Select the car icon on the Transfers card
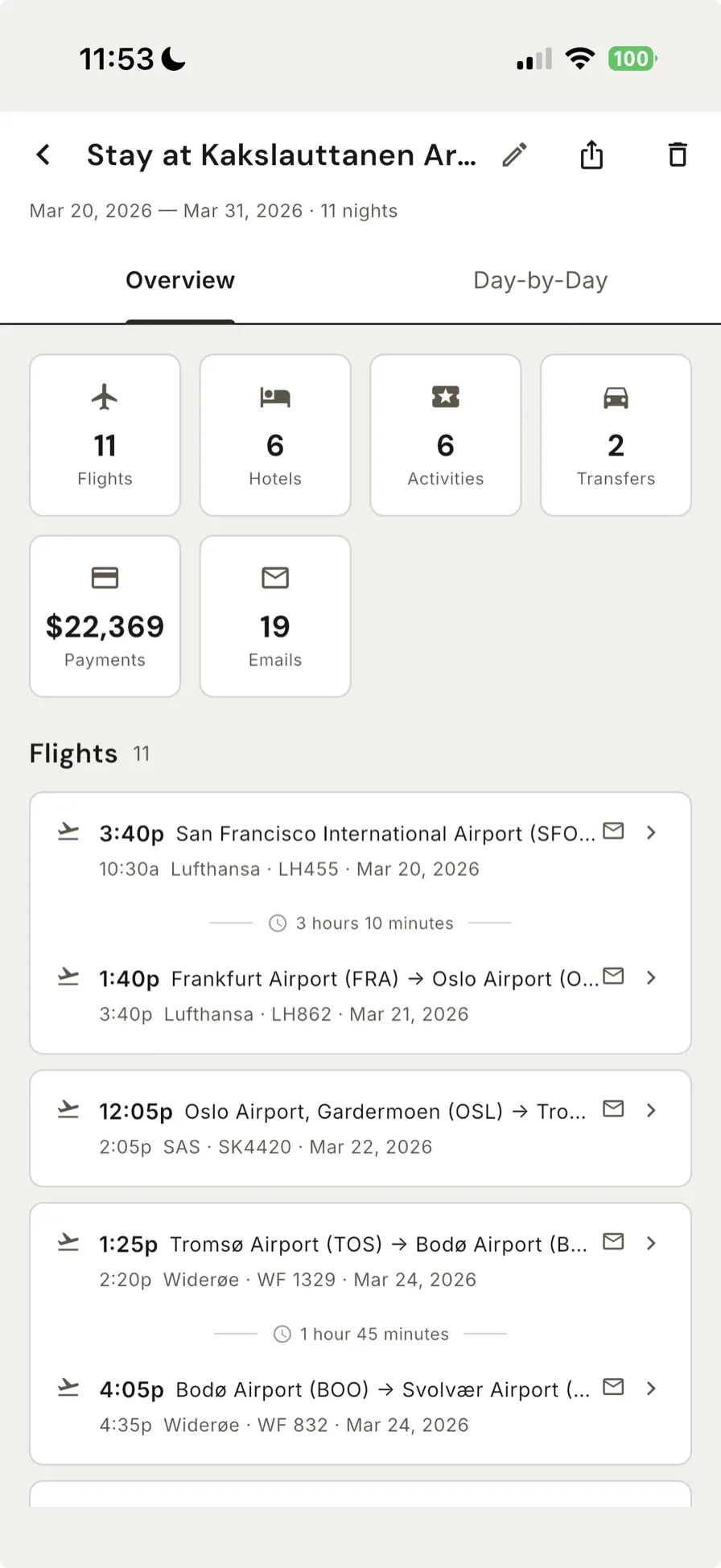Screen dimensions: 721x1568 point(616,396)
